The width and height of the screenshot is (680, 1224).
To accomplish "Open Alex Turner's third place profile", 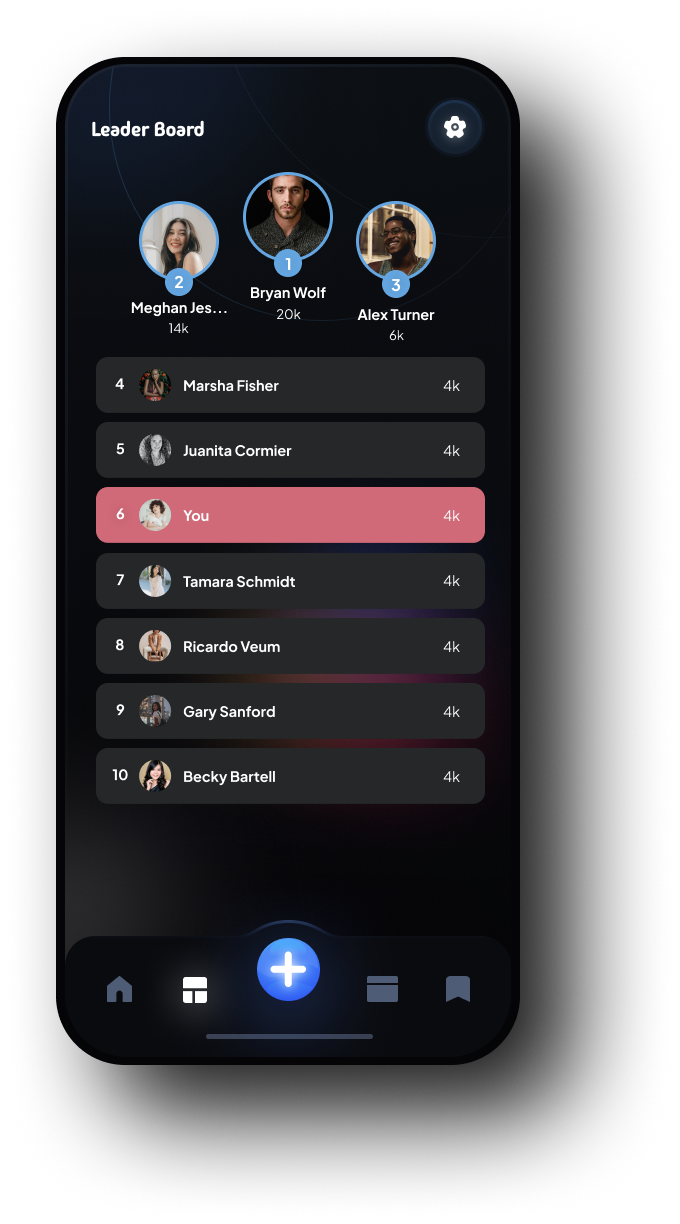I will click(x=396, y=241).
